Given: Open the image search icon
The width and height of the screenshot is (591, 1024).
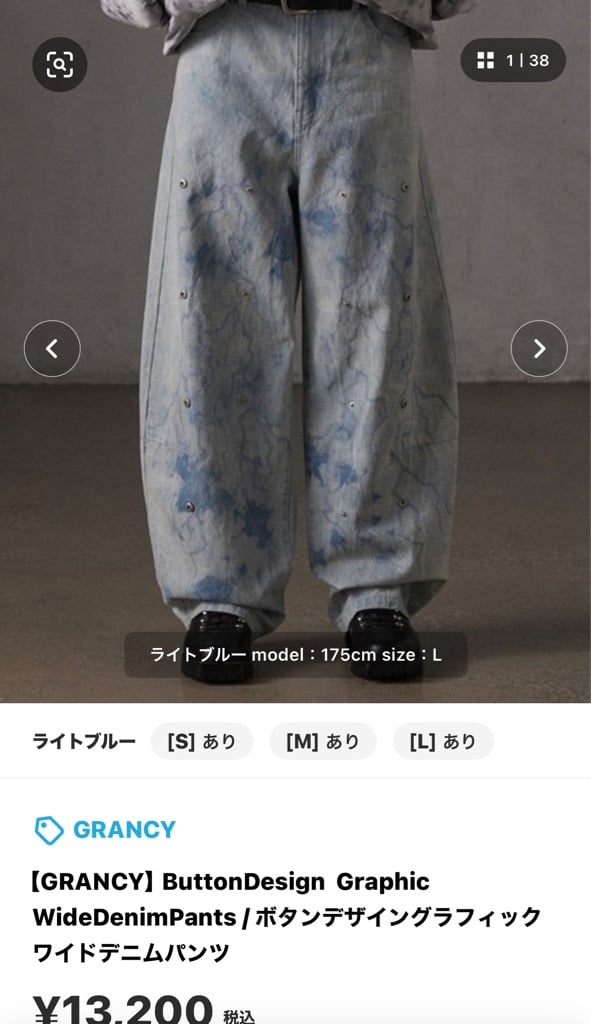Looking at the screenshot, I should coord(59,64).
